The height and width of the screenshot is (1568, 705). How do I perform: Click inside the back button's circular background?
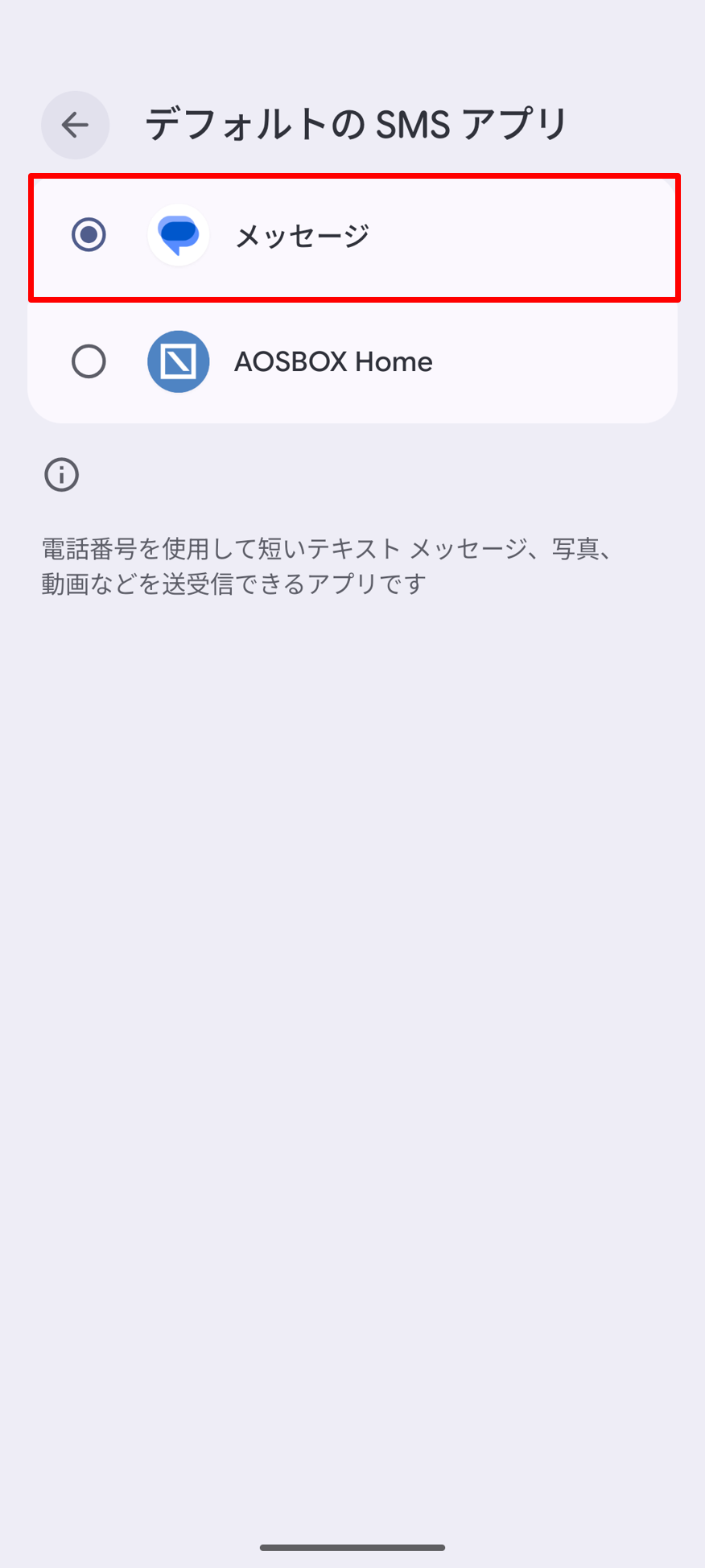[x=75, y=125]
